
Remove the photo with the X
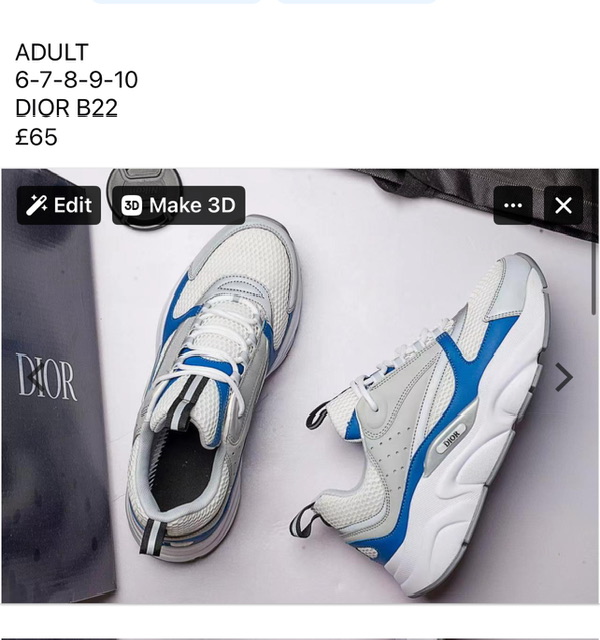click(563, 206)
